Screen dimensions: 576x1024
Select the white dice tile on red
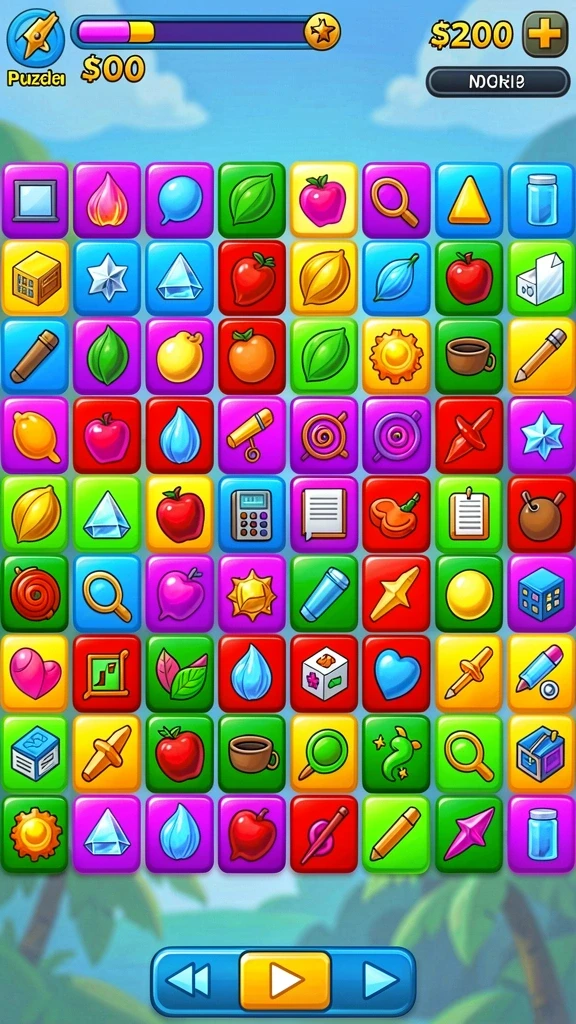tap(324, 673)
